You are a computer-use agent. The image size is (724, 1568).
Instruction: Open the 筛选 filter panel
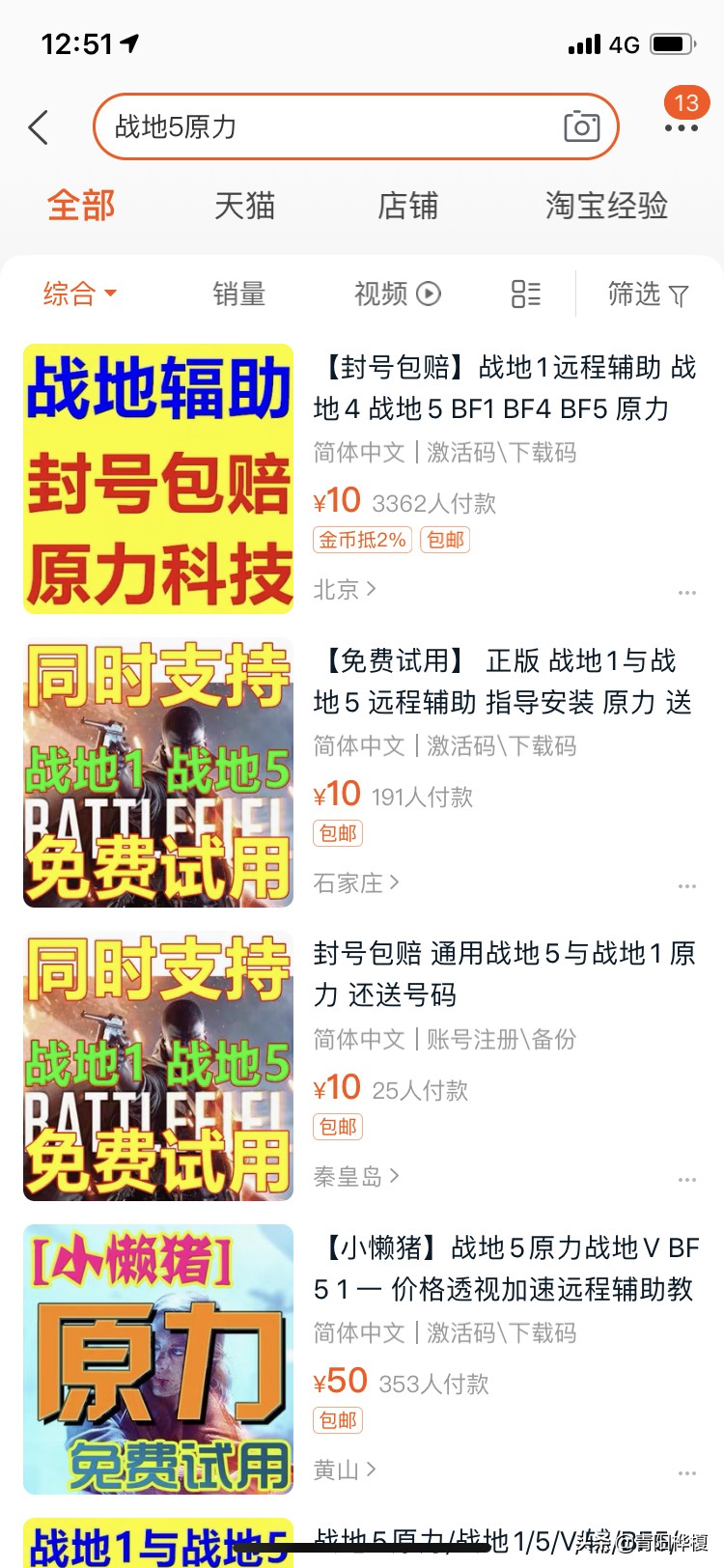648,294
